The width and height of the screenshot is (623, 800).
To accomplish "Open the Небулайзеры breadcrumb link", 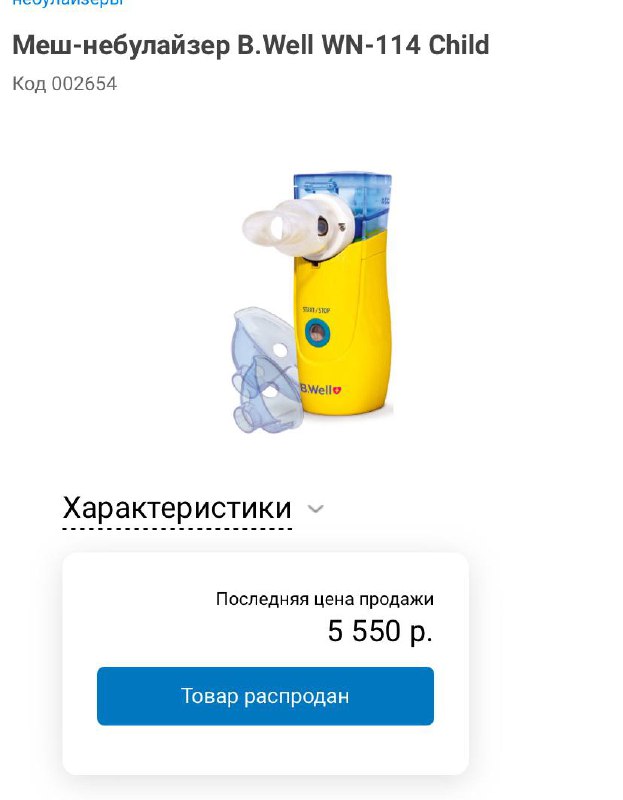I will coord(68,4).
